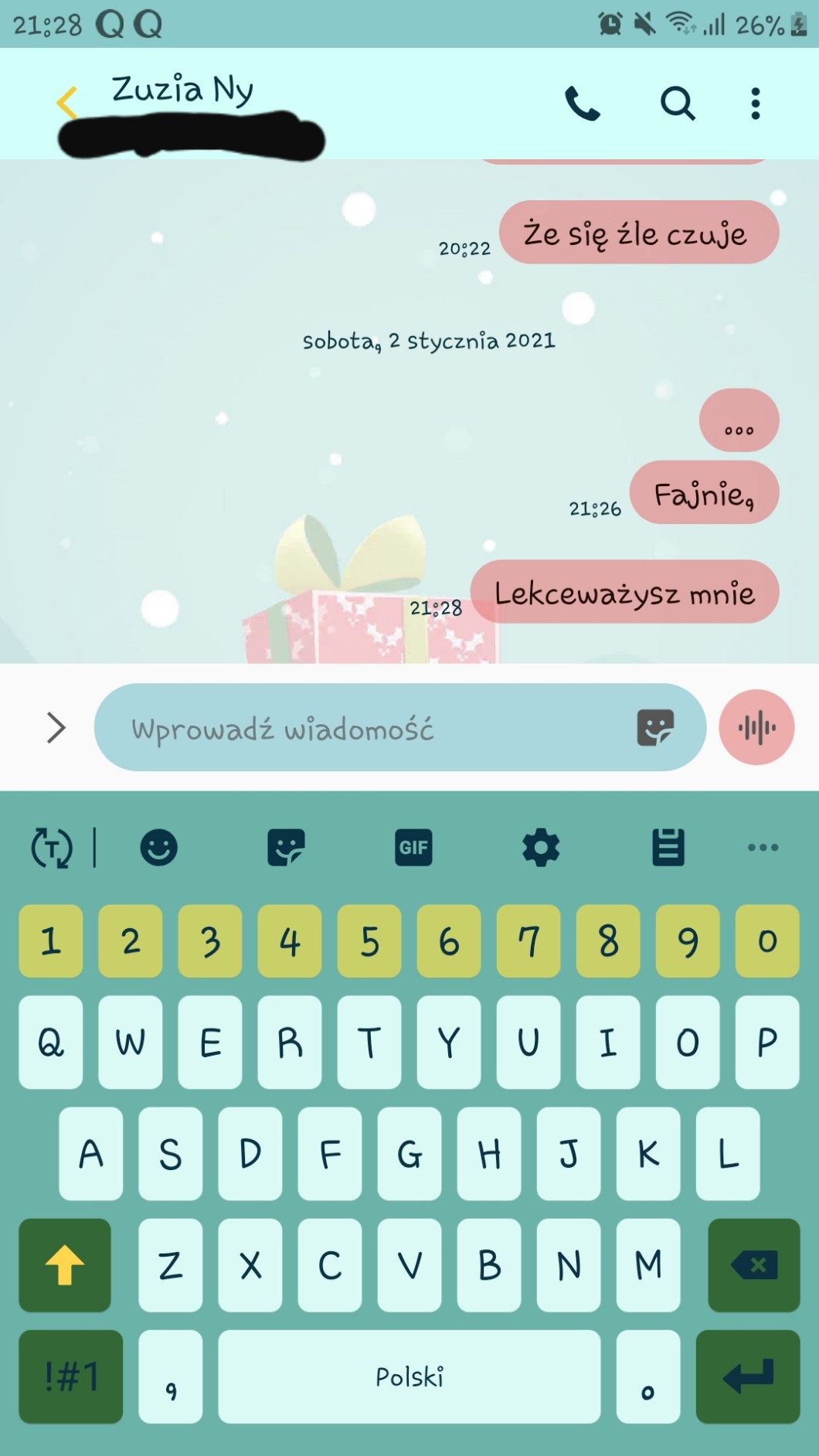Tap the backspace key
819x1456 pixels.
click(753, 1265)
